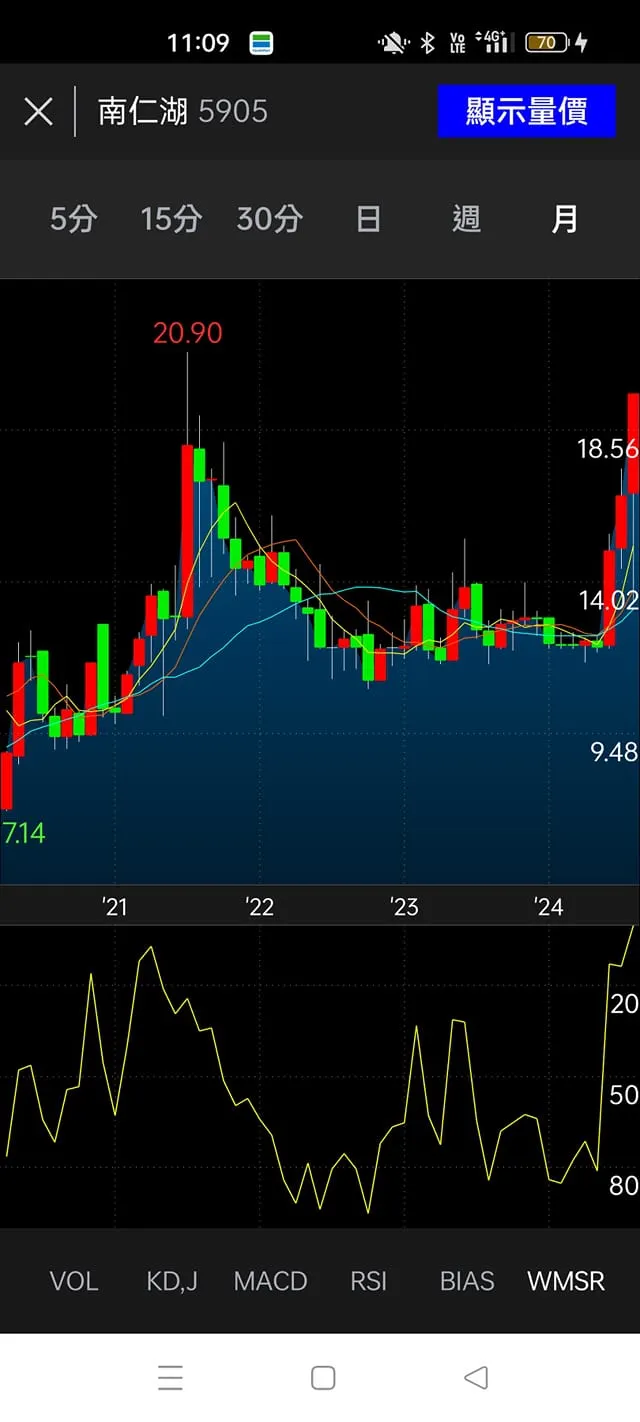640x1422 pixels.
Task: Show the 30分 chart
Action: tap(269, 219)
